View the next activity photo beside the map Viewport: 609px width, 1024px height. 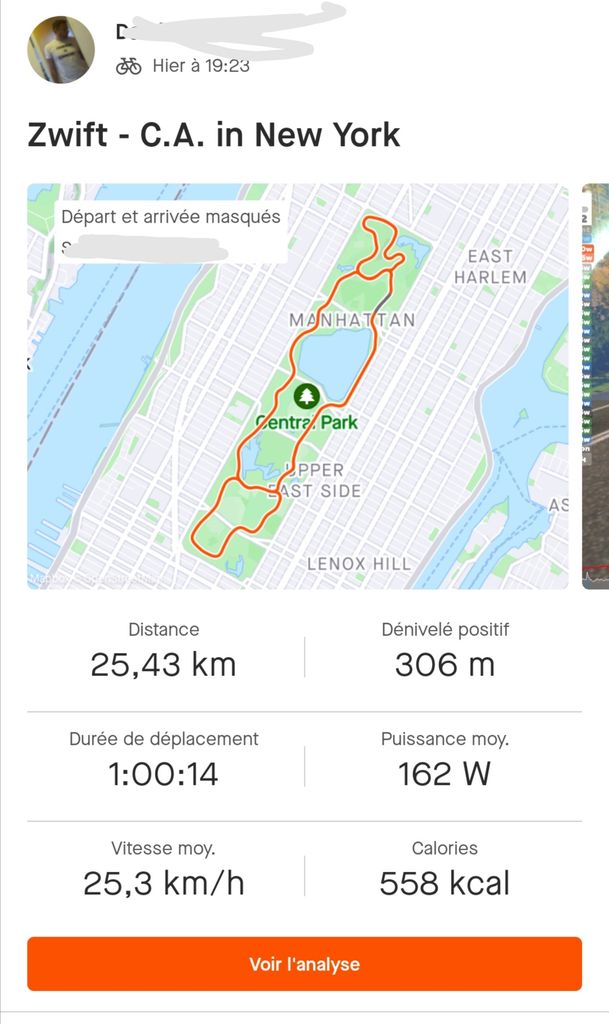595,385
